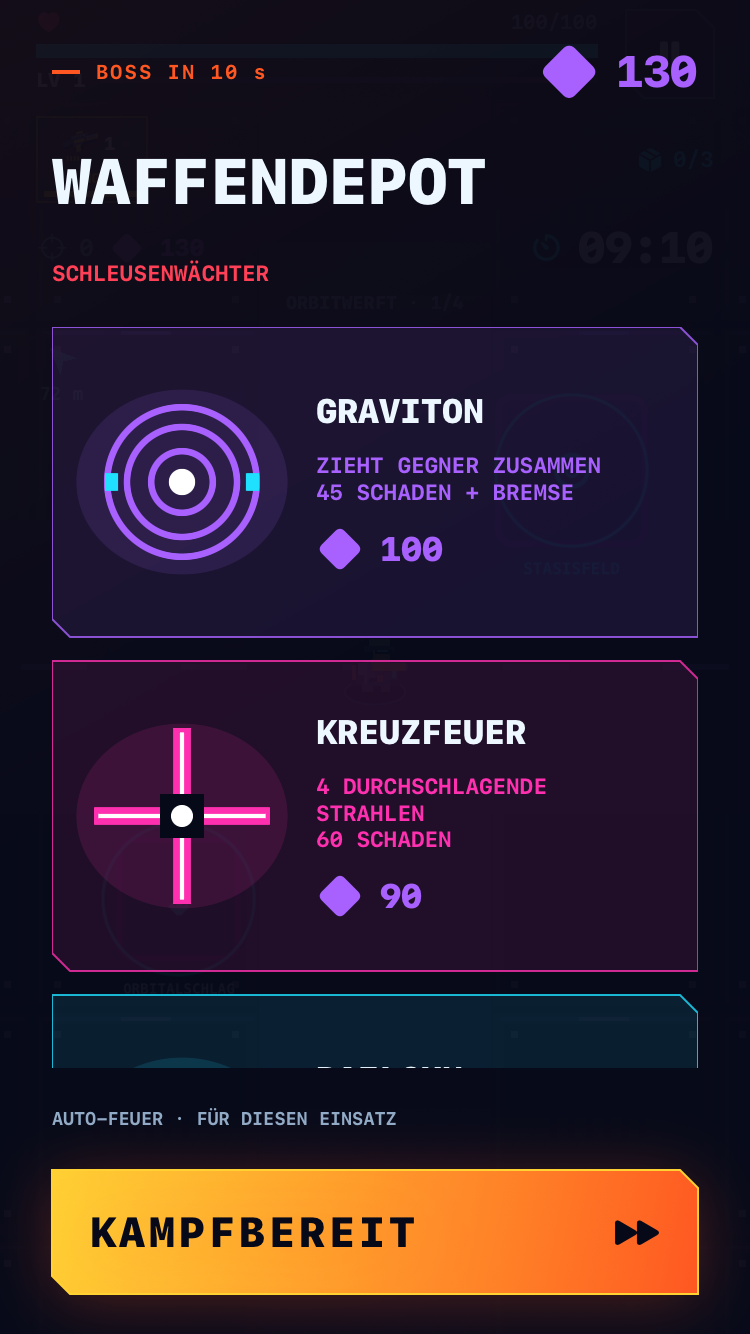Buy the Kreuzfeuer weapon for 90
This screenshot has height=1334, width=750.
pos(375,816)
